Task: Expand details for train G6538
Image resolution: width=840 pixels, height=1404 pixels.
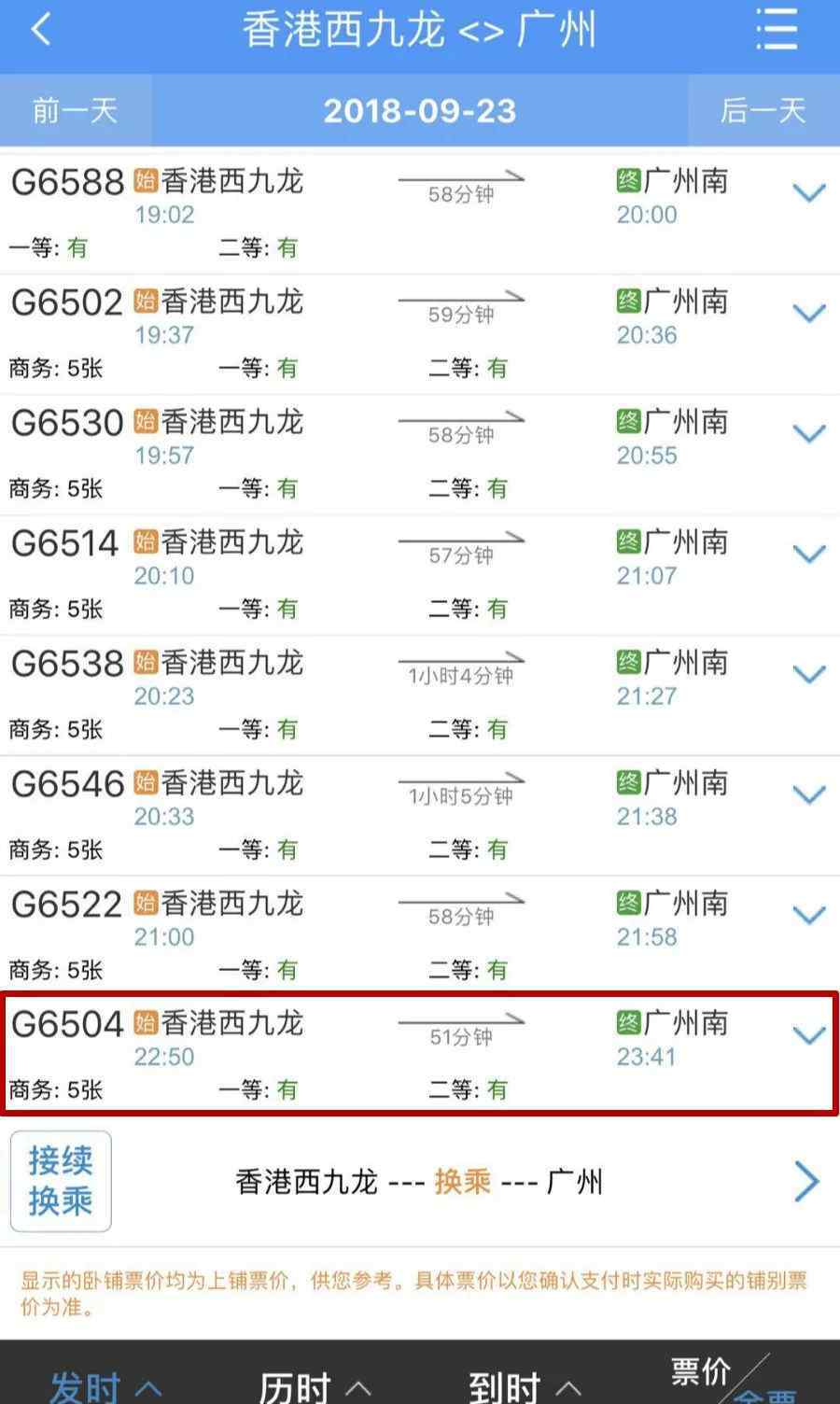Action: point(808,675)
